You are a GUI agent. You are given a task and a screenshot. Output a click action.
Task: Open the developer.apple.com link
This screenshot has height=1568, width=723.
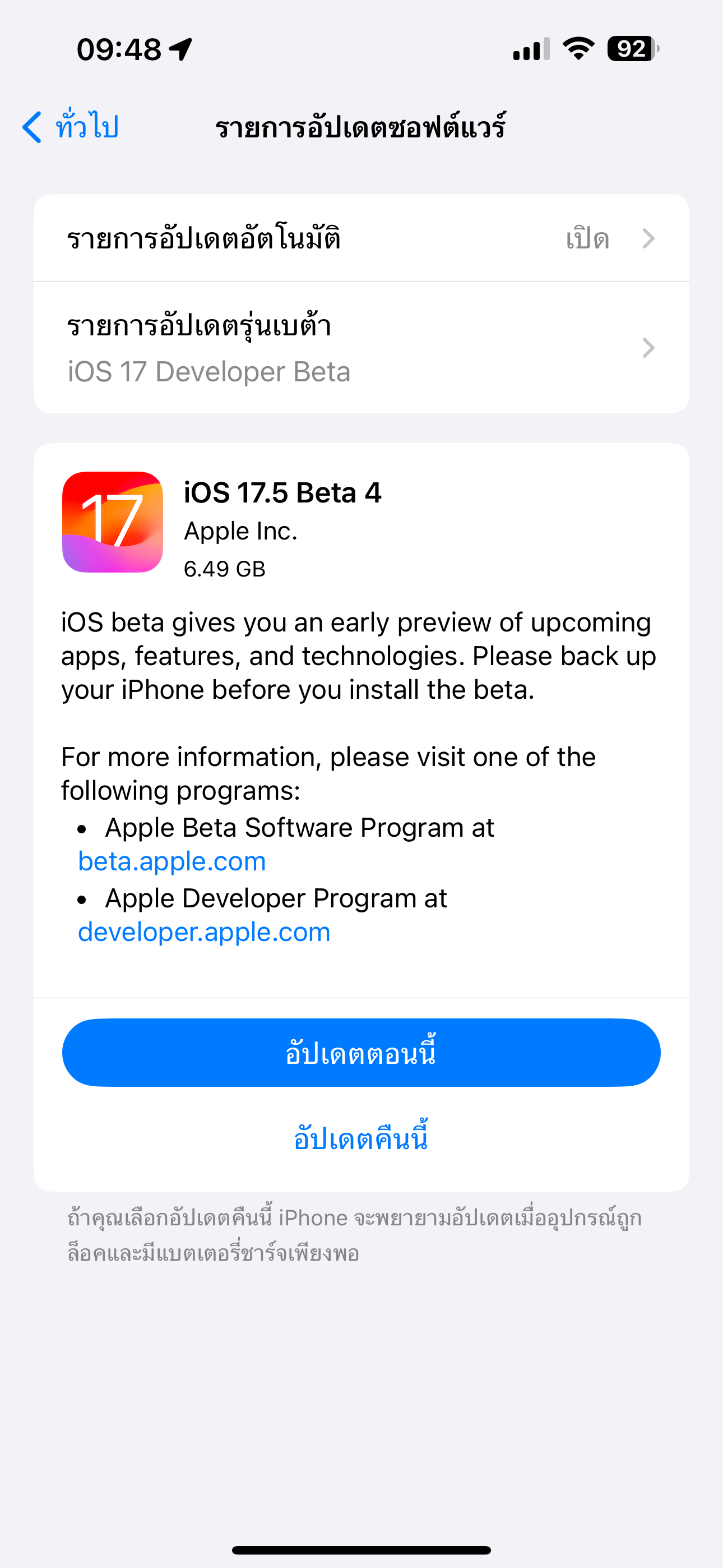pos(204,932)
